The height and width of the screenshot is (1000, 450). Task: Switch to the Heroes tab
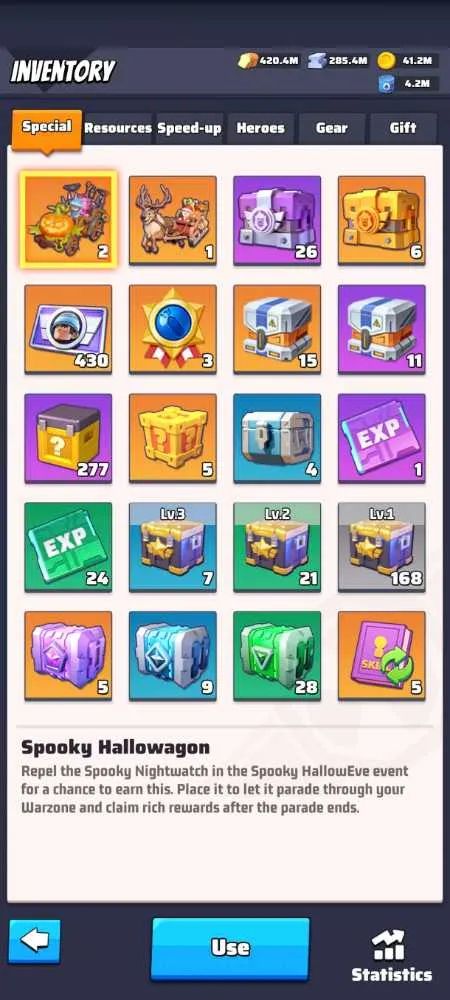261,128
